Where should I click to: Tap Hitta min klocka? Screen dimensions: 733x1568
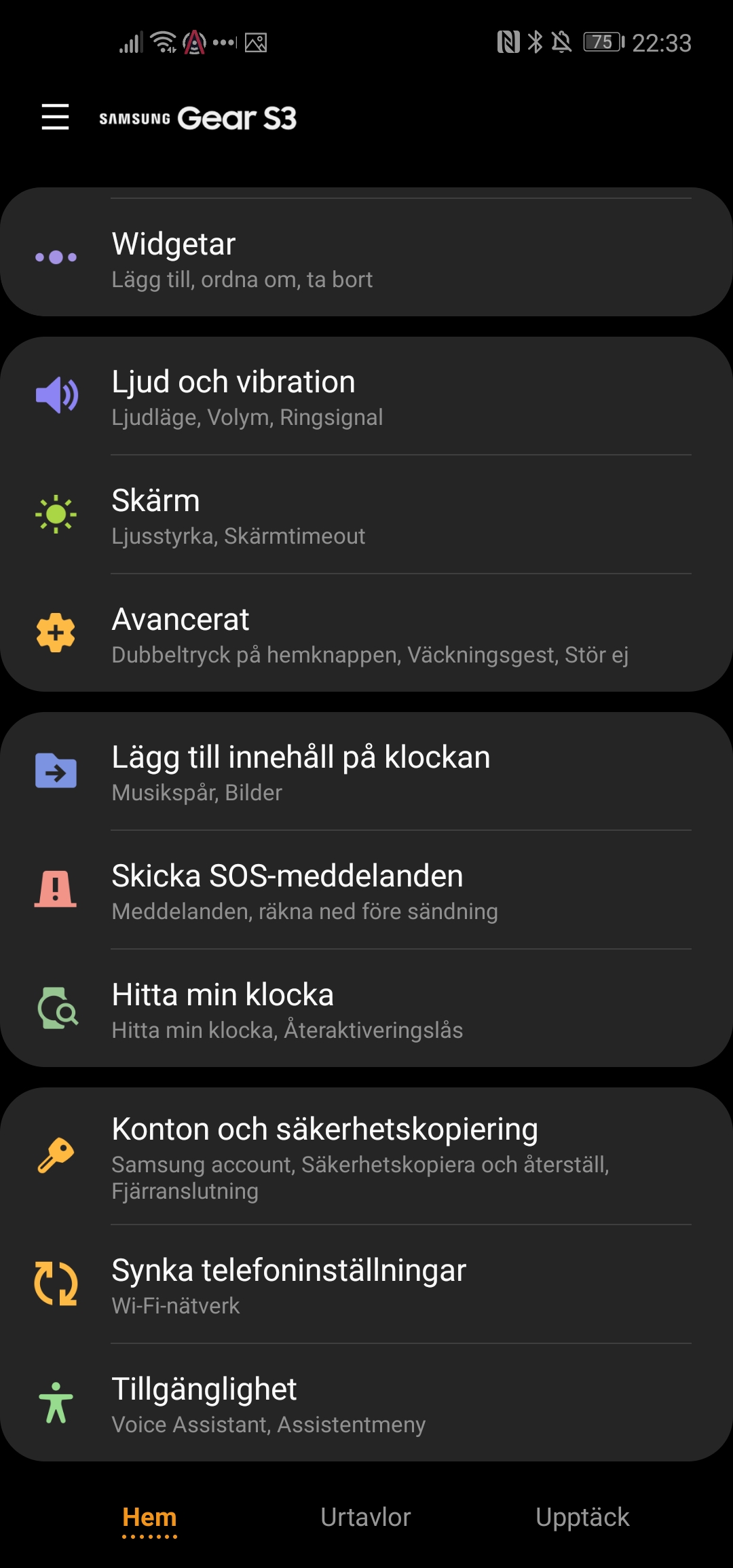[x=366, y=1010]
